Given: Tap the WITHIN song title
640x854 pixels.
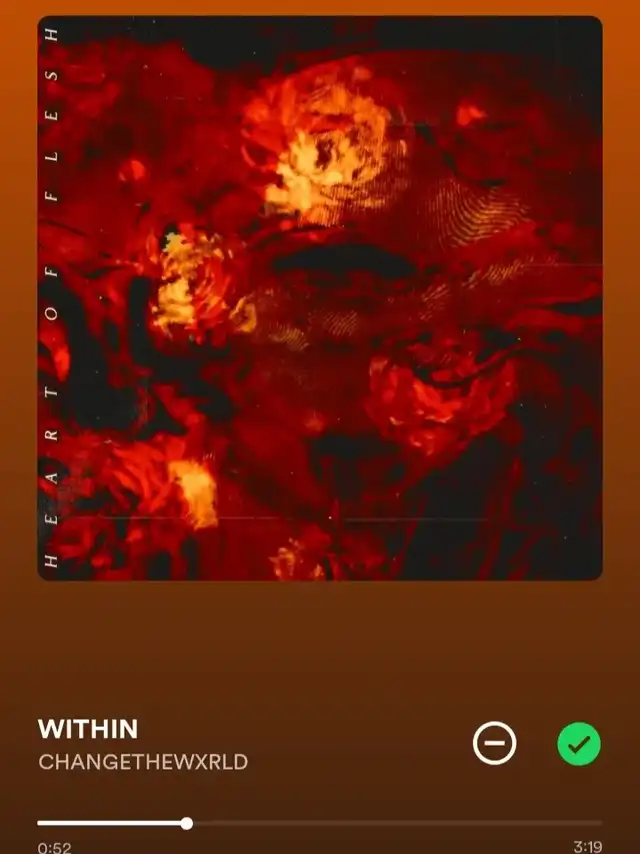Looking at the screenshot, I should (88, 728).
